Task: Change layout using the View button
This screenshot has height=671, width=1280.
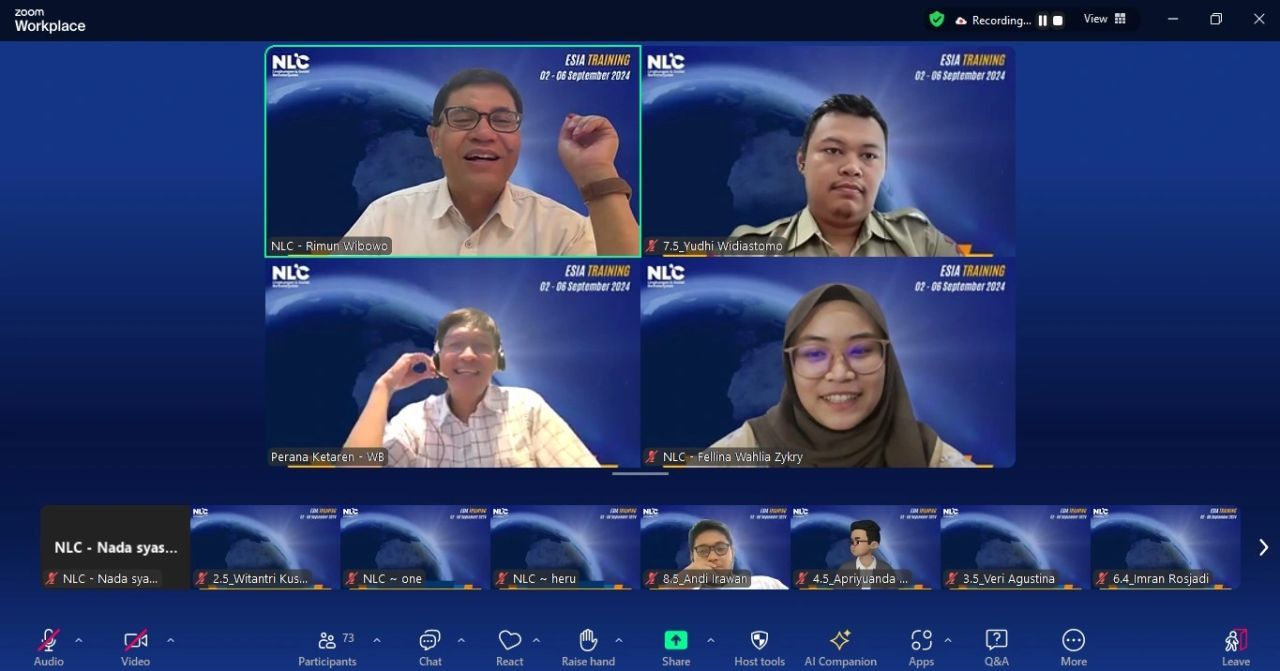Action: (x=1104, y=19)
